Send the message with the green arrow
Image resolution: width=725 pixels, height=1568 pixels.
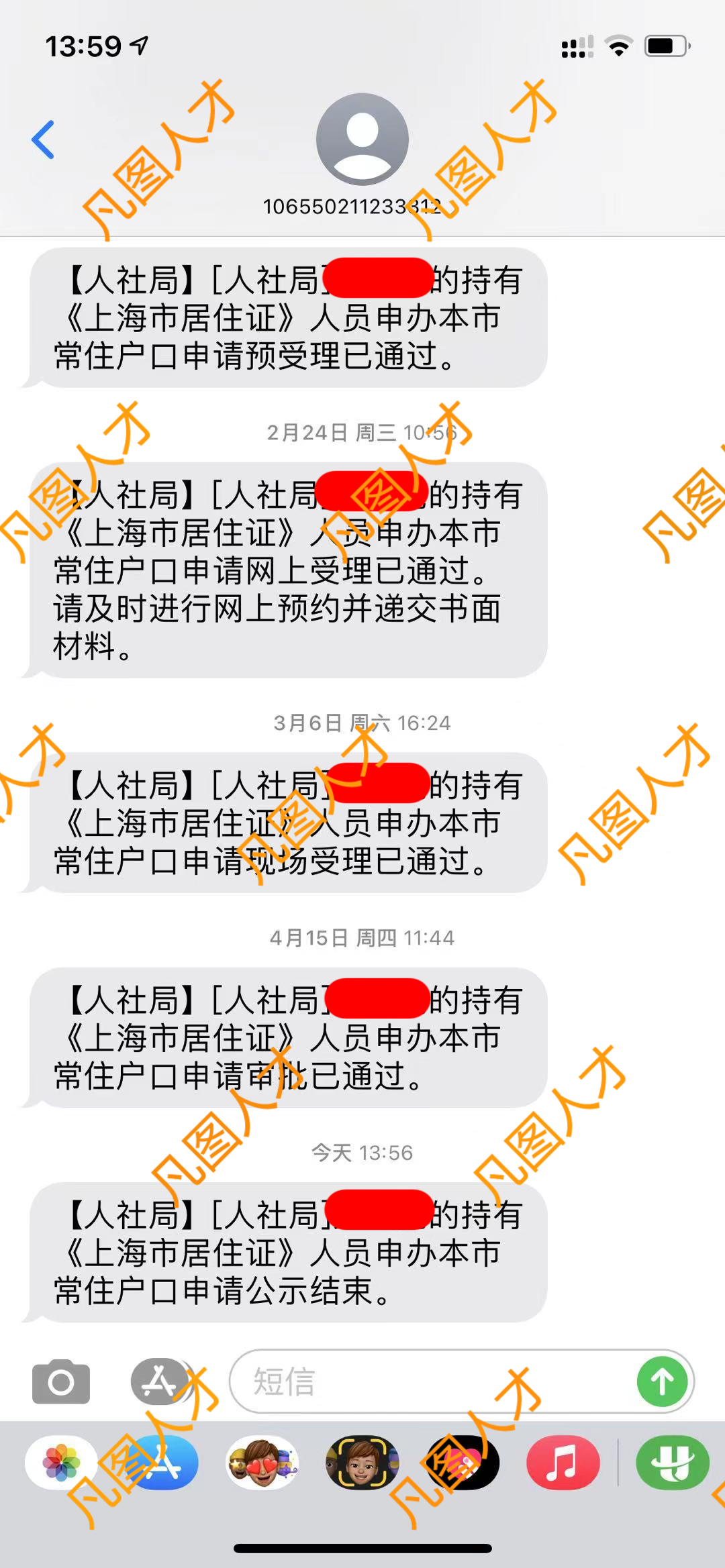[x=662, y=1381]
